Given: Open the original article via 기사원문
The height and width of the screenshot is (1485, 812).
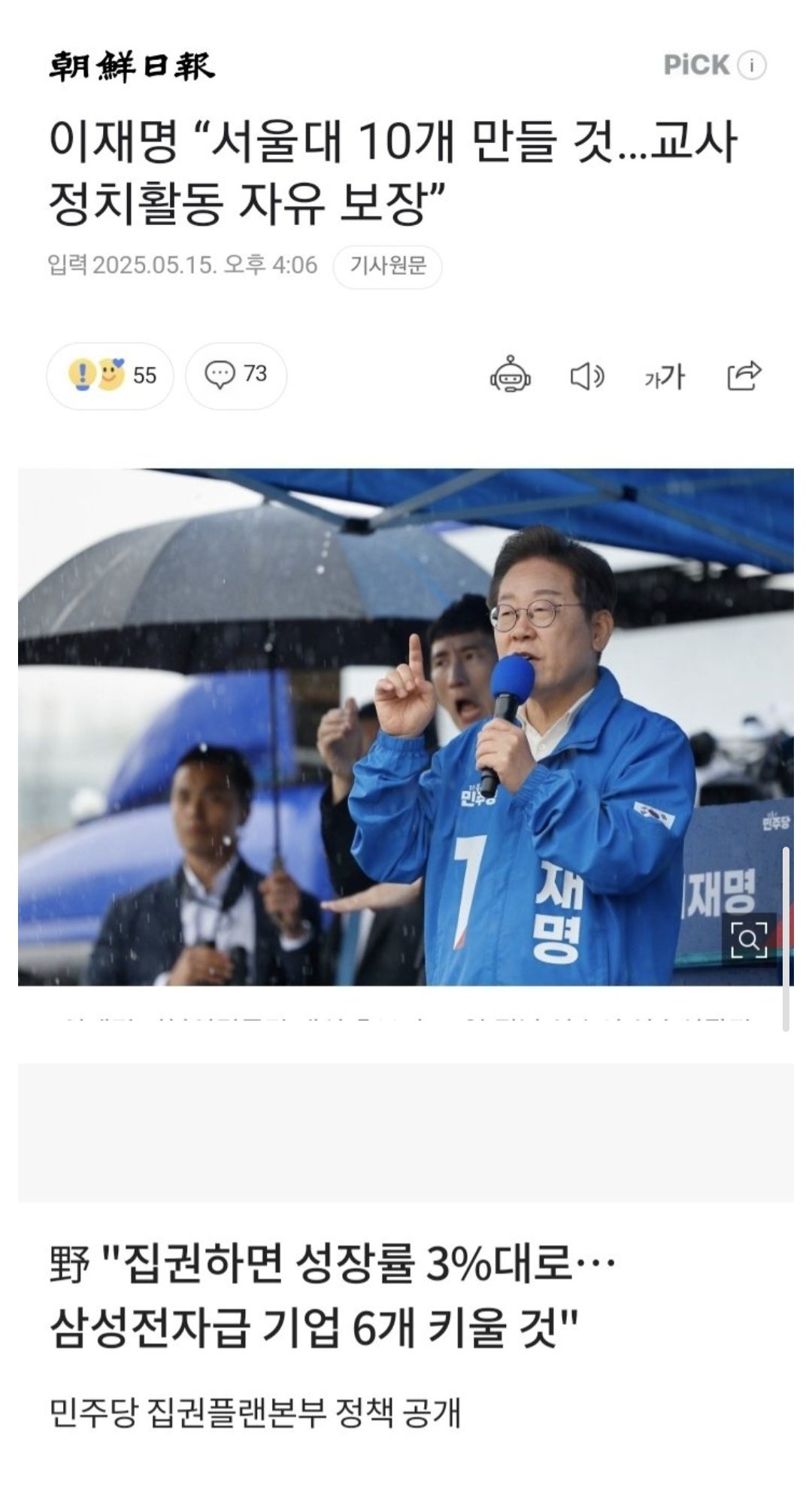Looking at the screenshot, I should click(x=387, y=266).
